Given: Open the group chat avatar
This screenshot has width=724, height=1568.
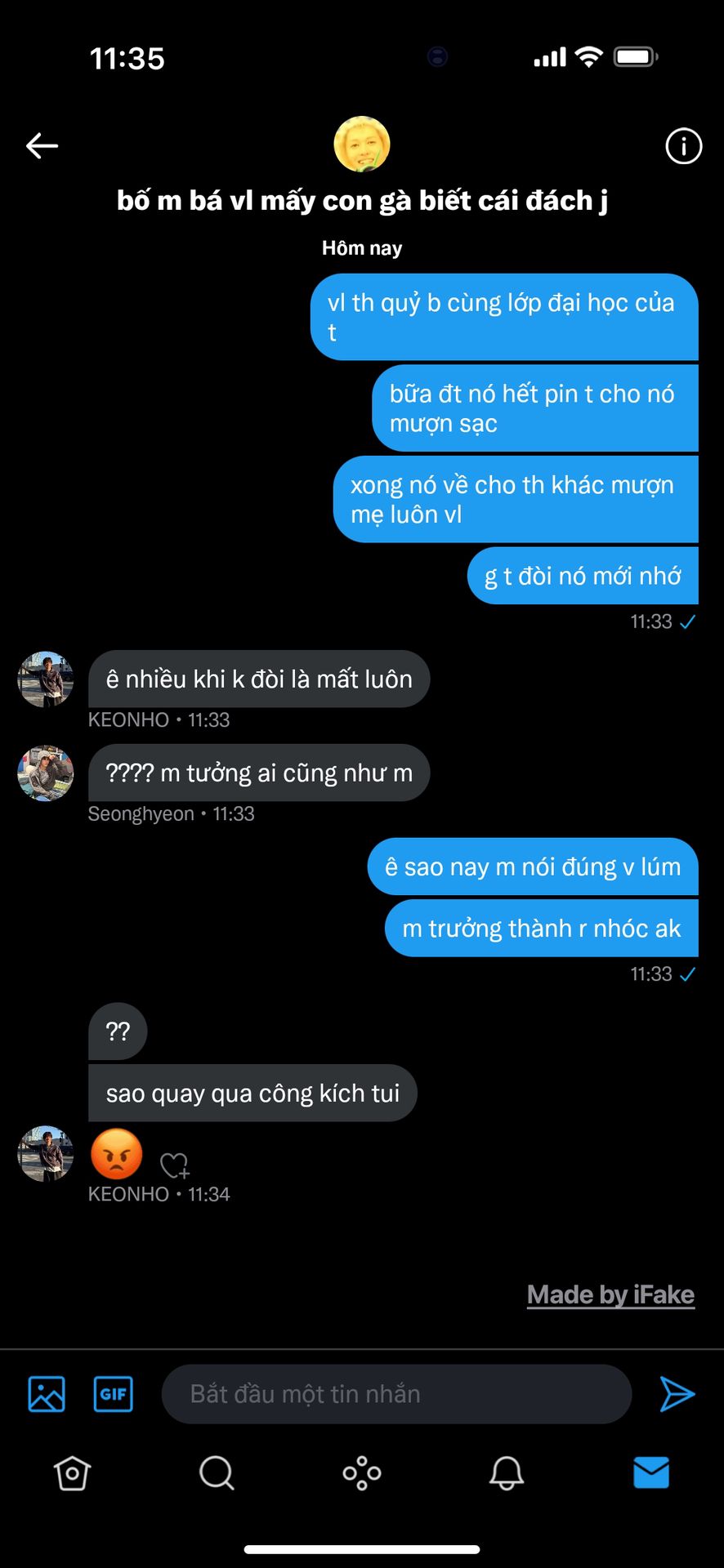Looking at the screenshot, I should point(362,145).
